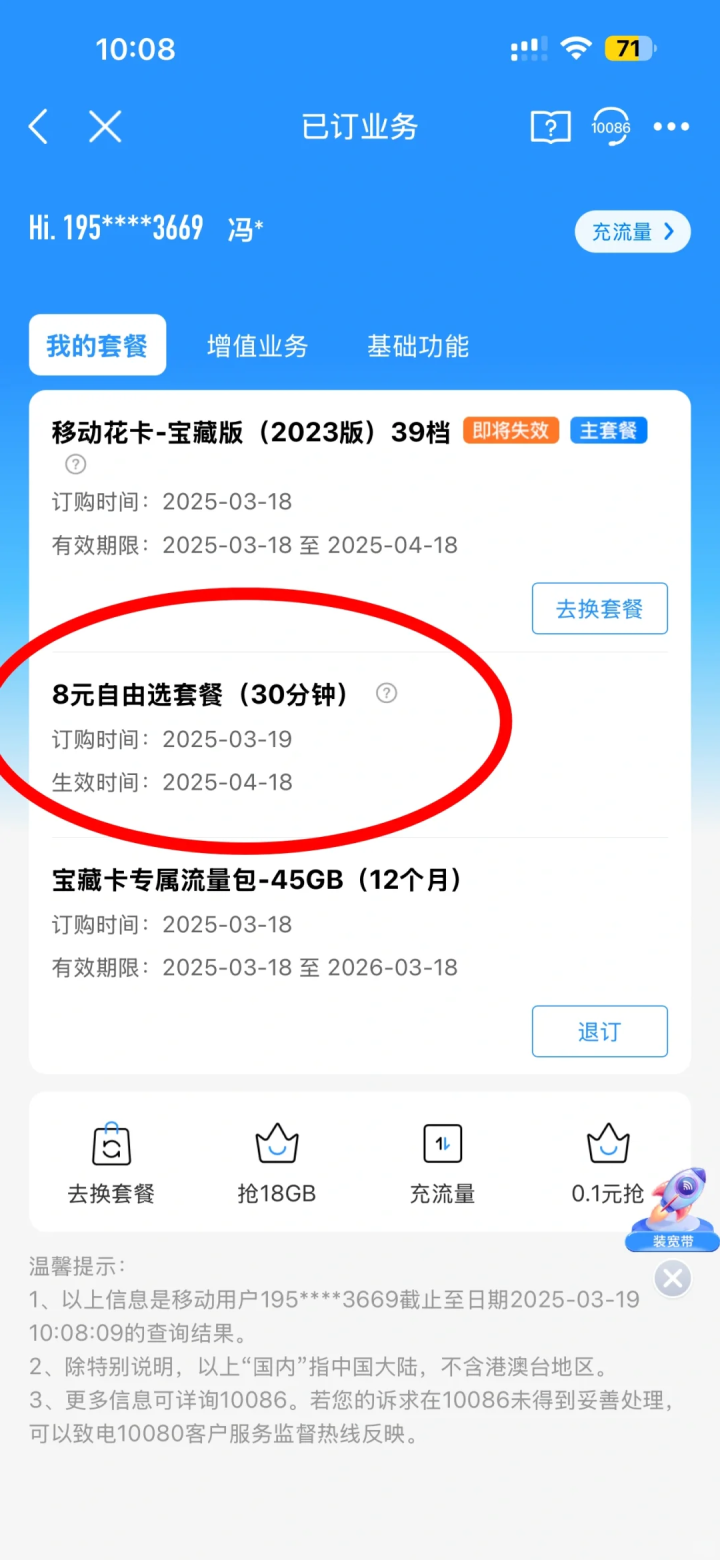Tap the X to dismiss the 装宽带 bubble
The height and width of the screenshot is (1560, 720).
click(672, 1278)
